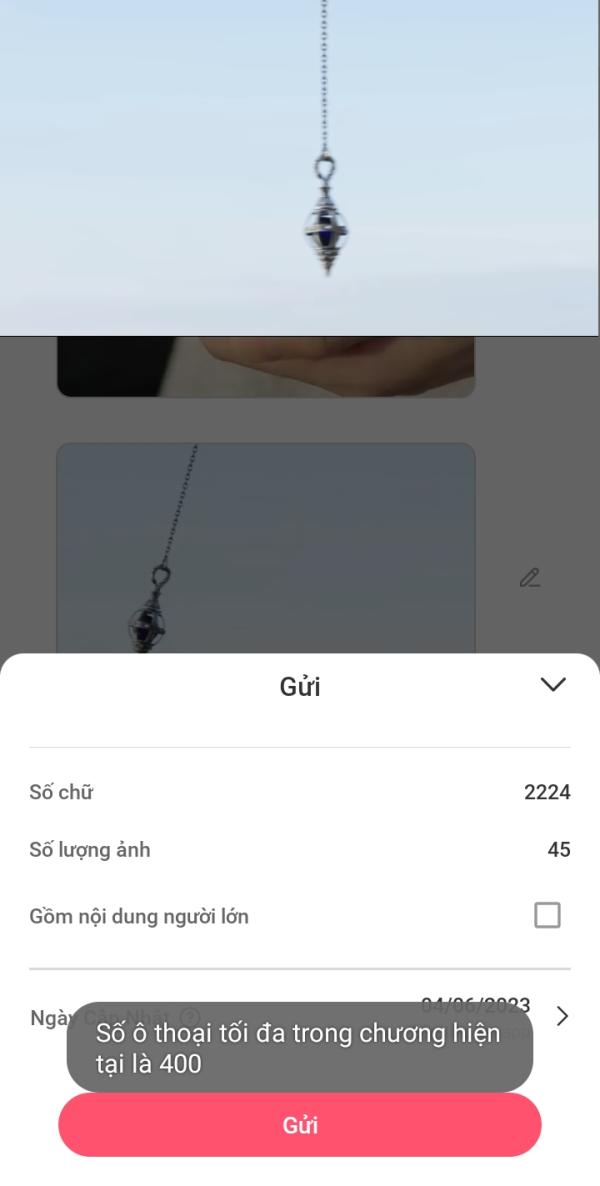Tap the pink Gửi submit button
This screenshot has height=1186, width=600.
300,1125
